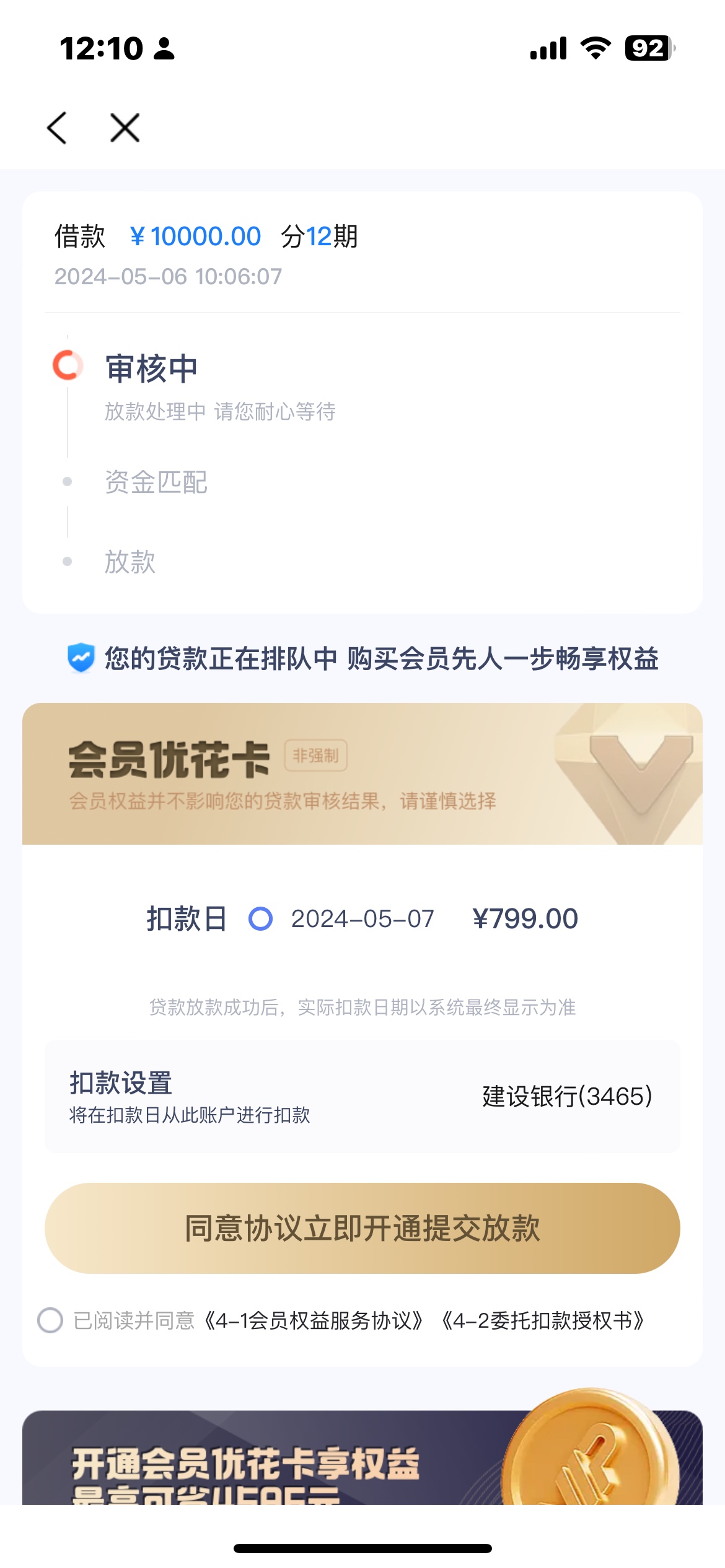Go back using the left arrow

[x=57, y=128]
